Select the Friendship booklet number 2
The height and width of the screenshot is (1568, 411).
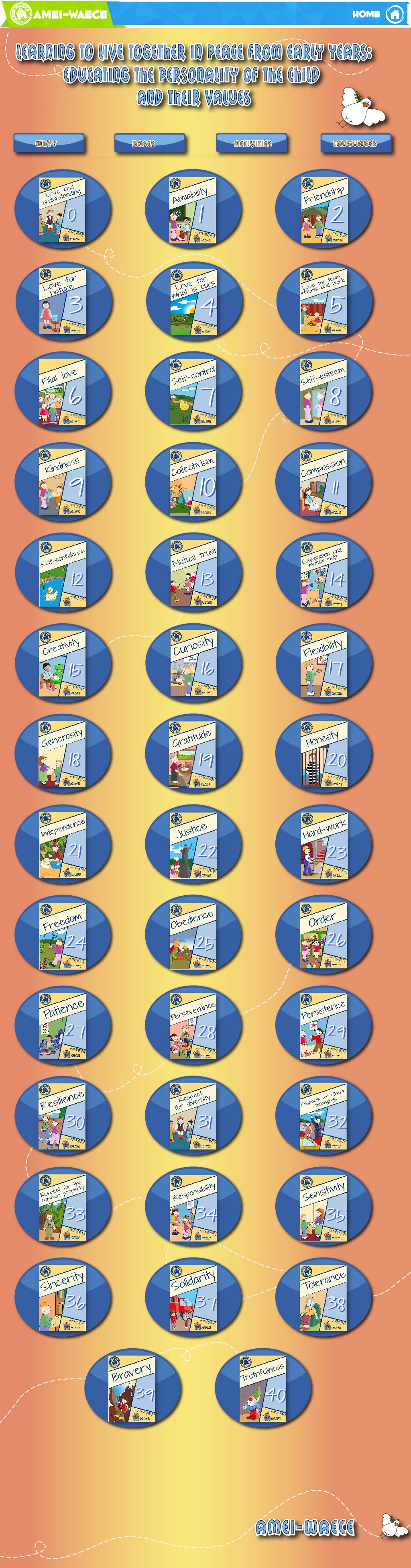tap(324, 209)
